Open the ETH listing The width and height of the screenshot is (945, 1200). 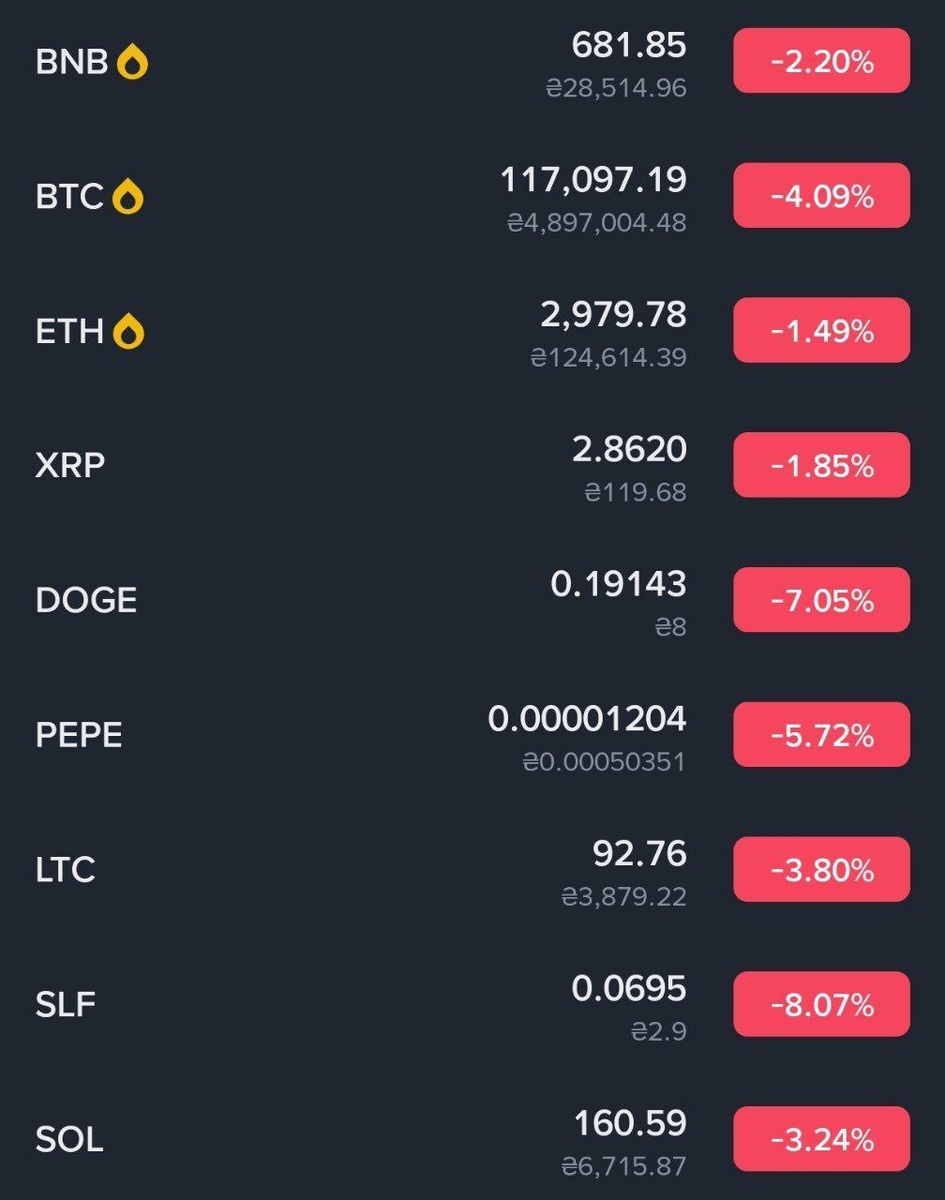69,332
